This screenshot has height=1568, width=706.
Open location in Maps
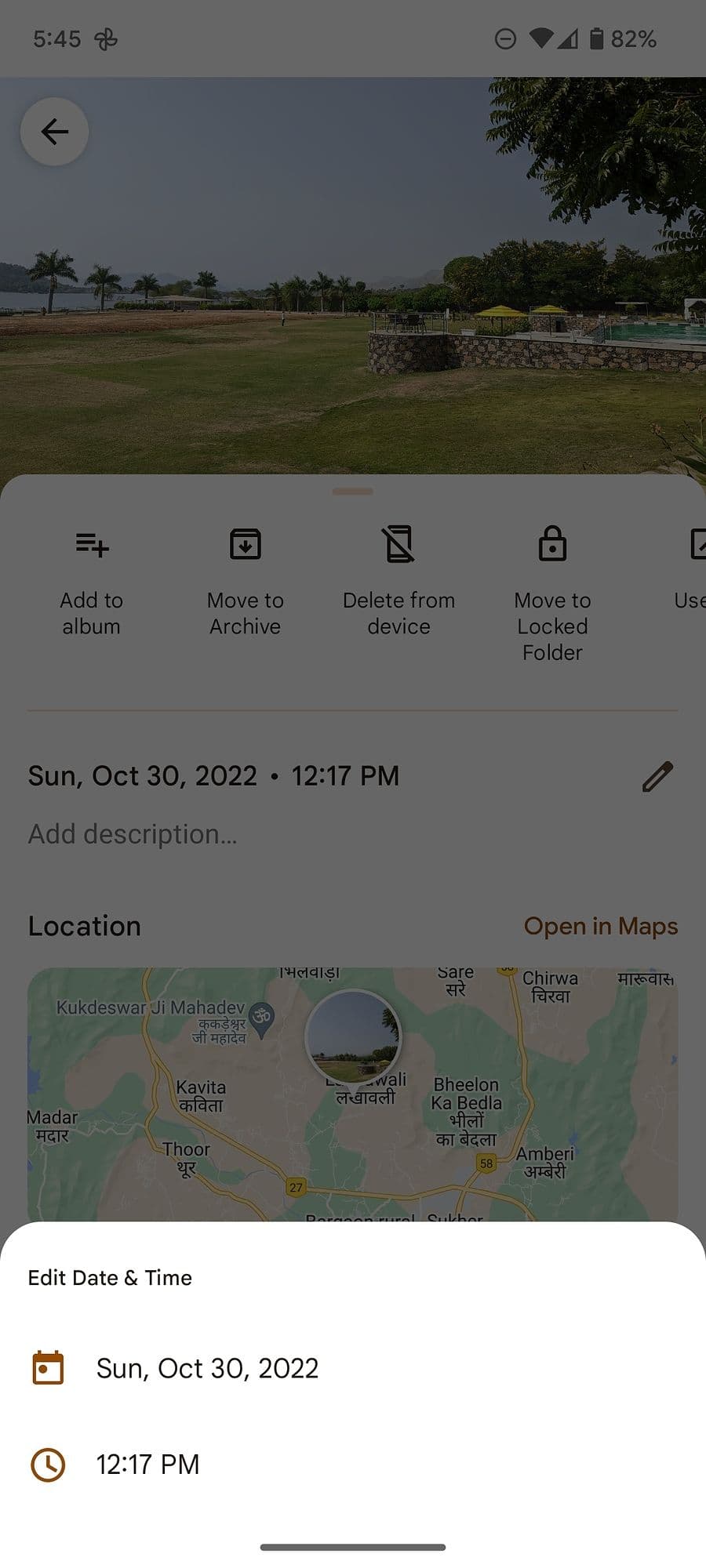(600, 926)
